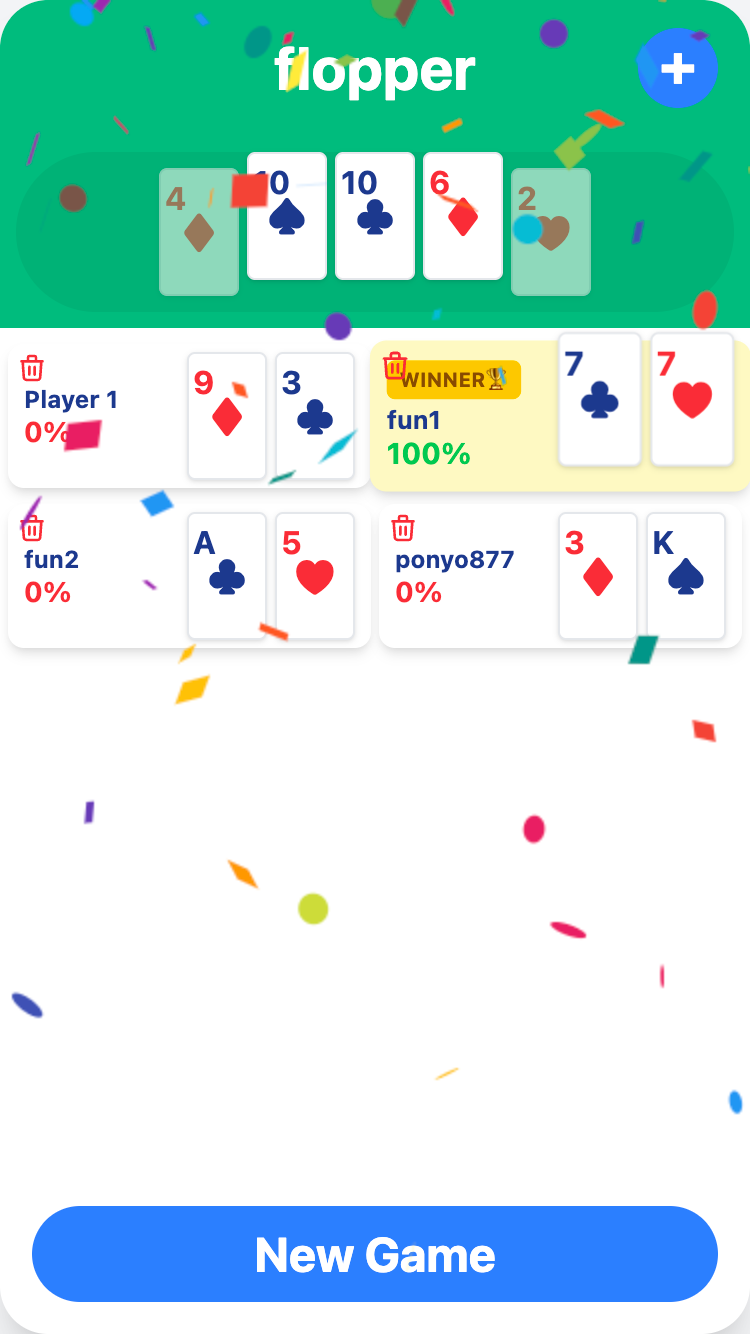Viewport: 750px width, 1334px height.
Task: Remove ponyo877 using trash icon
Action: (x=403, y=528)
